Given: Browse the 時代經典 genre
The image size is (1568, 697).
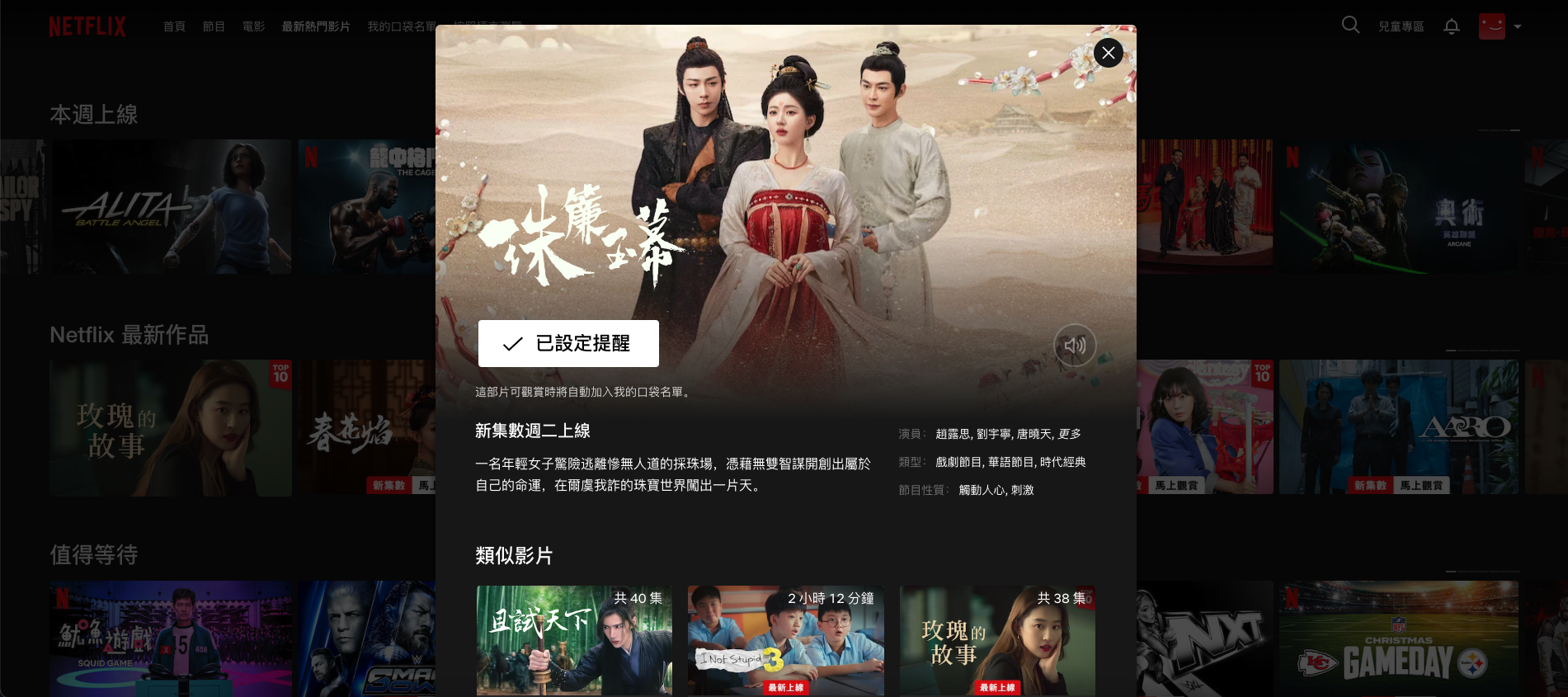Looking at the screenshot, I should (x=1062, y=462).
